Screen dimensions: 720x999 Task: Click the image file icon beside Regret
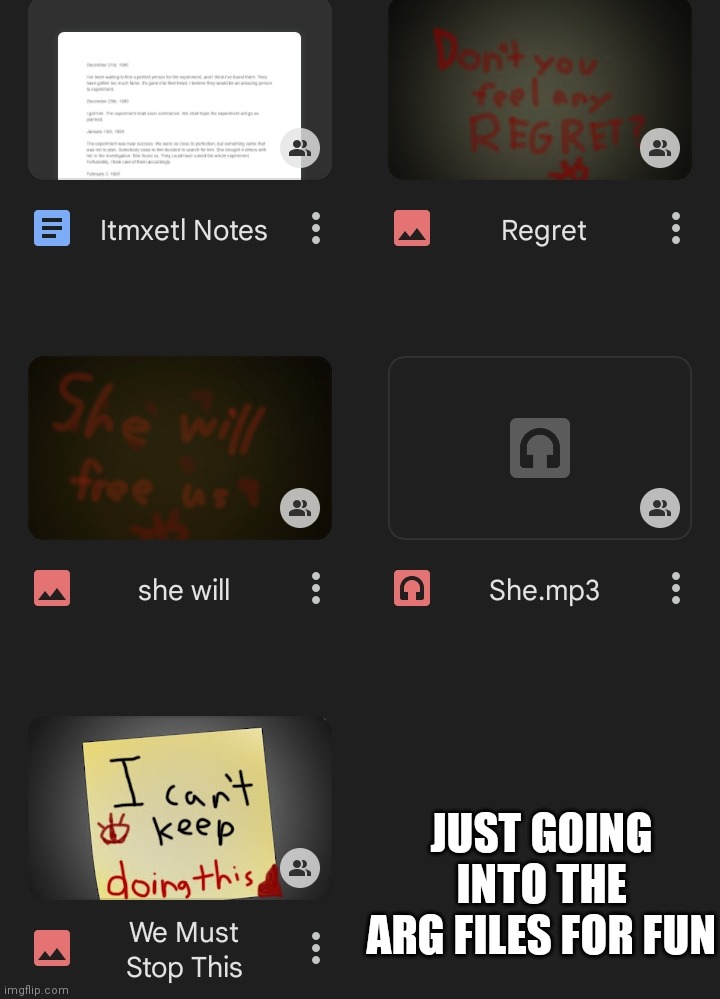412,228
